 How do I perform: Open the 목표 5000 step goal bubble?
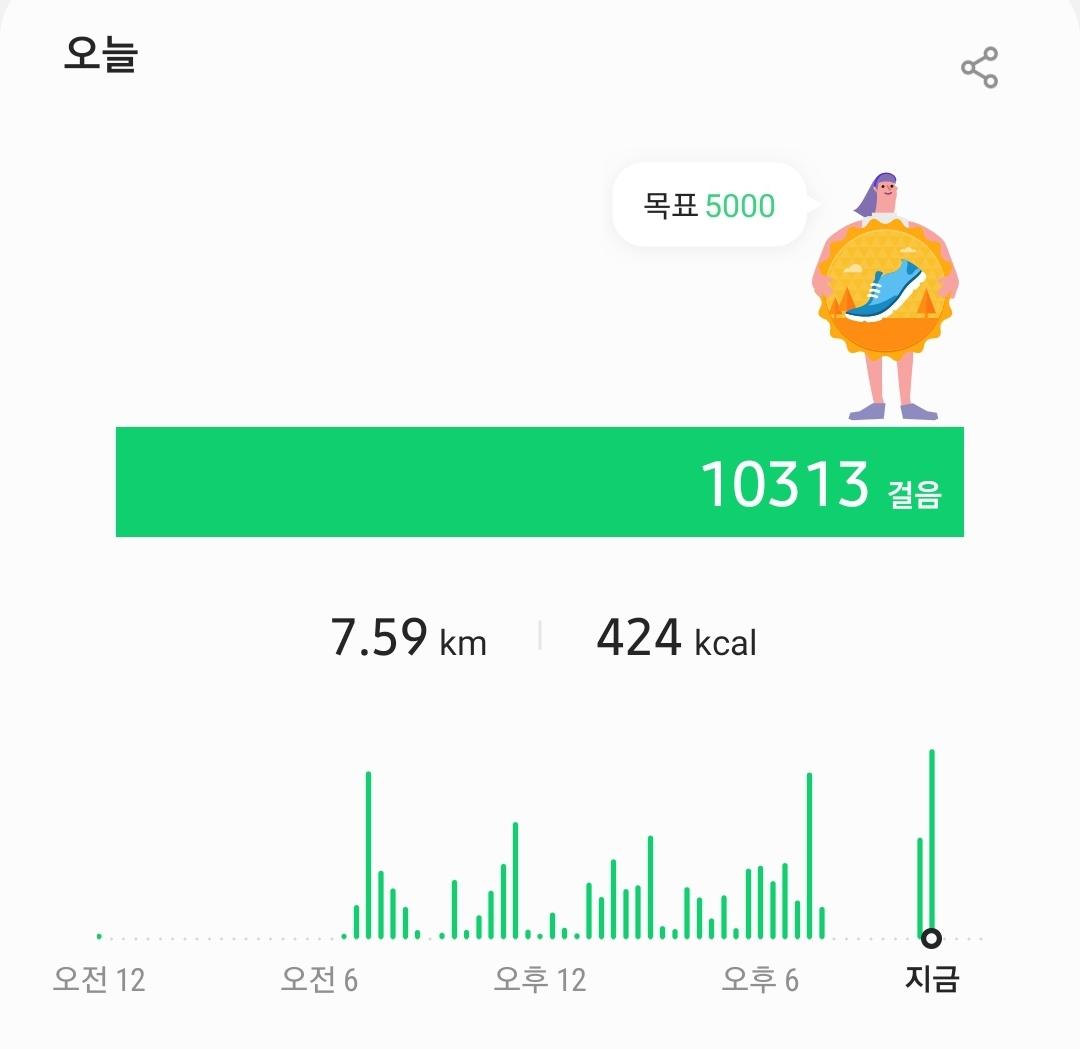click(709, 206)
